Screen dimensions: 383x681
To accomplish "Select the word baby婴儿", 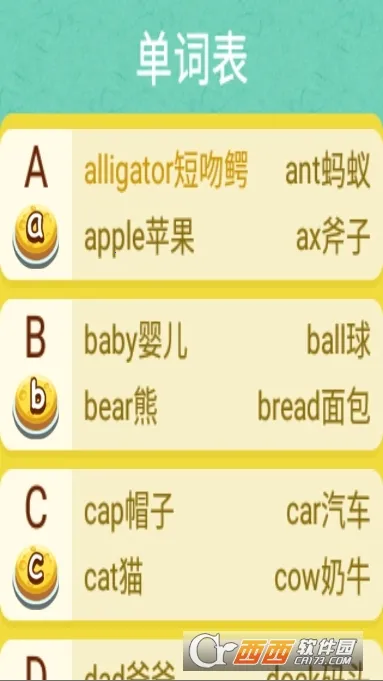I will click(x=135, y=341).
